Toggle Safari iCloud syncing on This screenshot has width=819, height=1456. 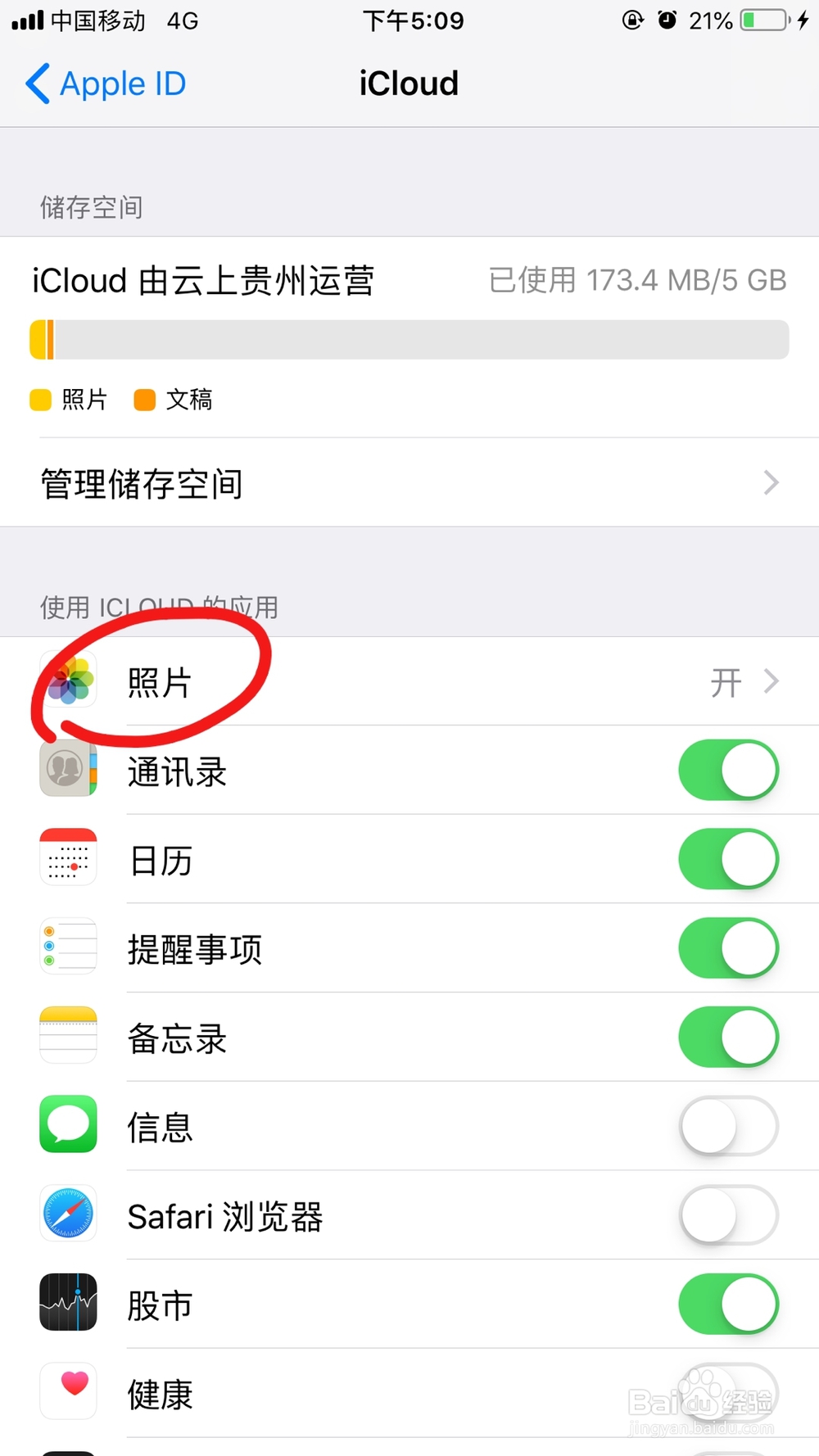pyautogui.click(x=728, y=1214)
